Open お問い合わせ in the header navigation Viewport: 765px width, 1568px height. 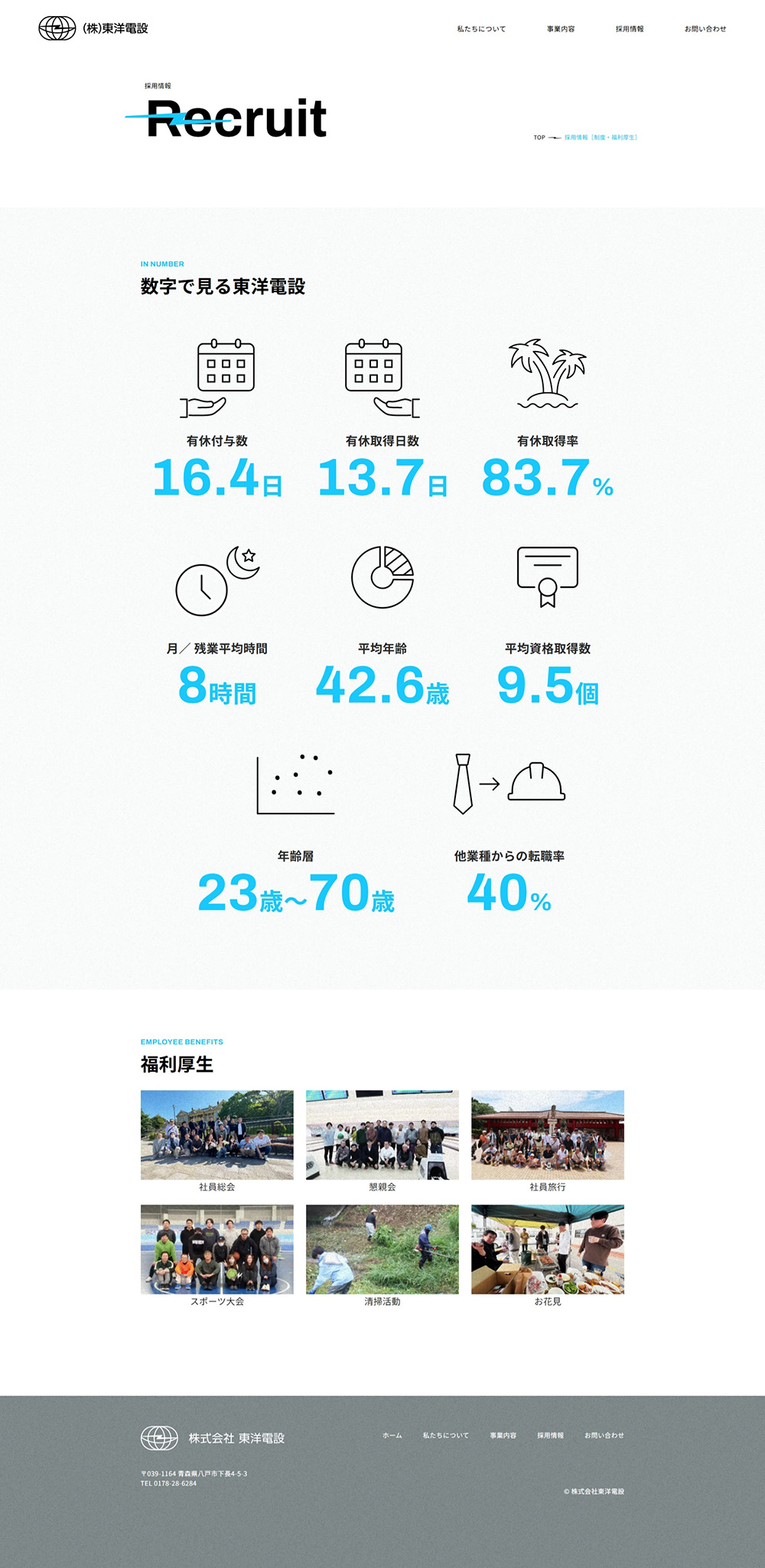(705, 29)
